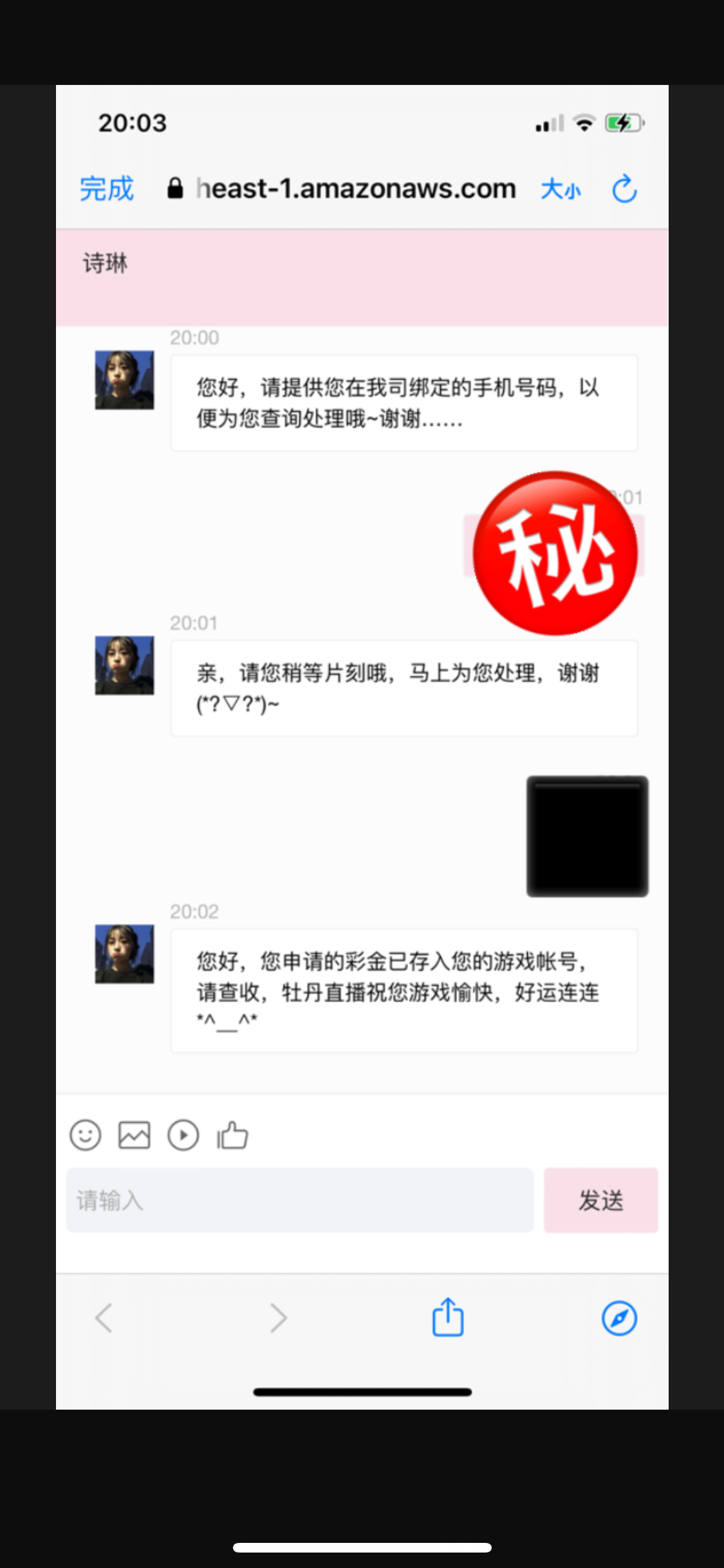This screenshot has height=1568, width=724.
Task: Send the message with 发送
Action: pyautogui.click(x=600, y=1200)
